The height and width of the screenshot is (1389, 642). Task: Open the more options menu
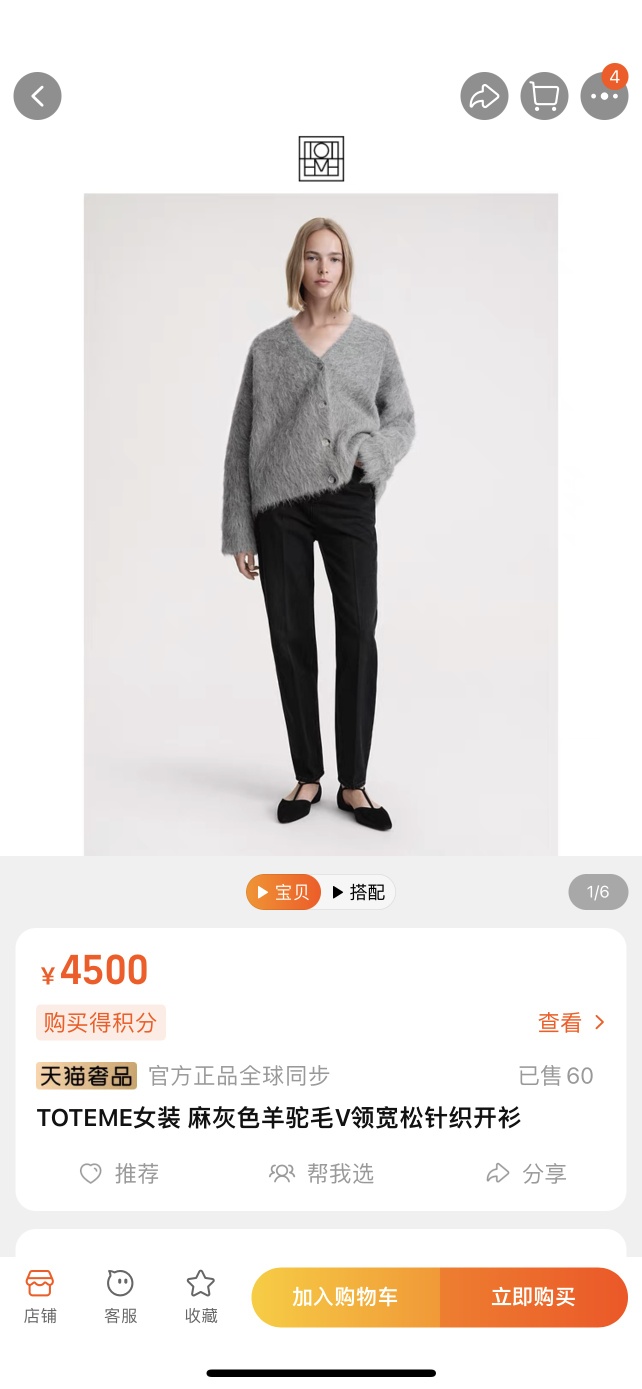point(604,96)
